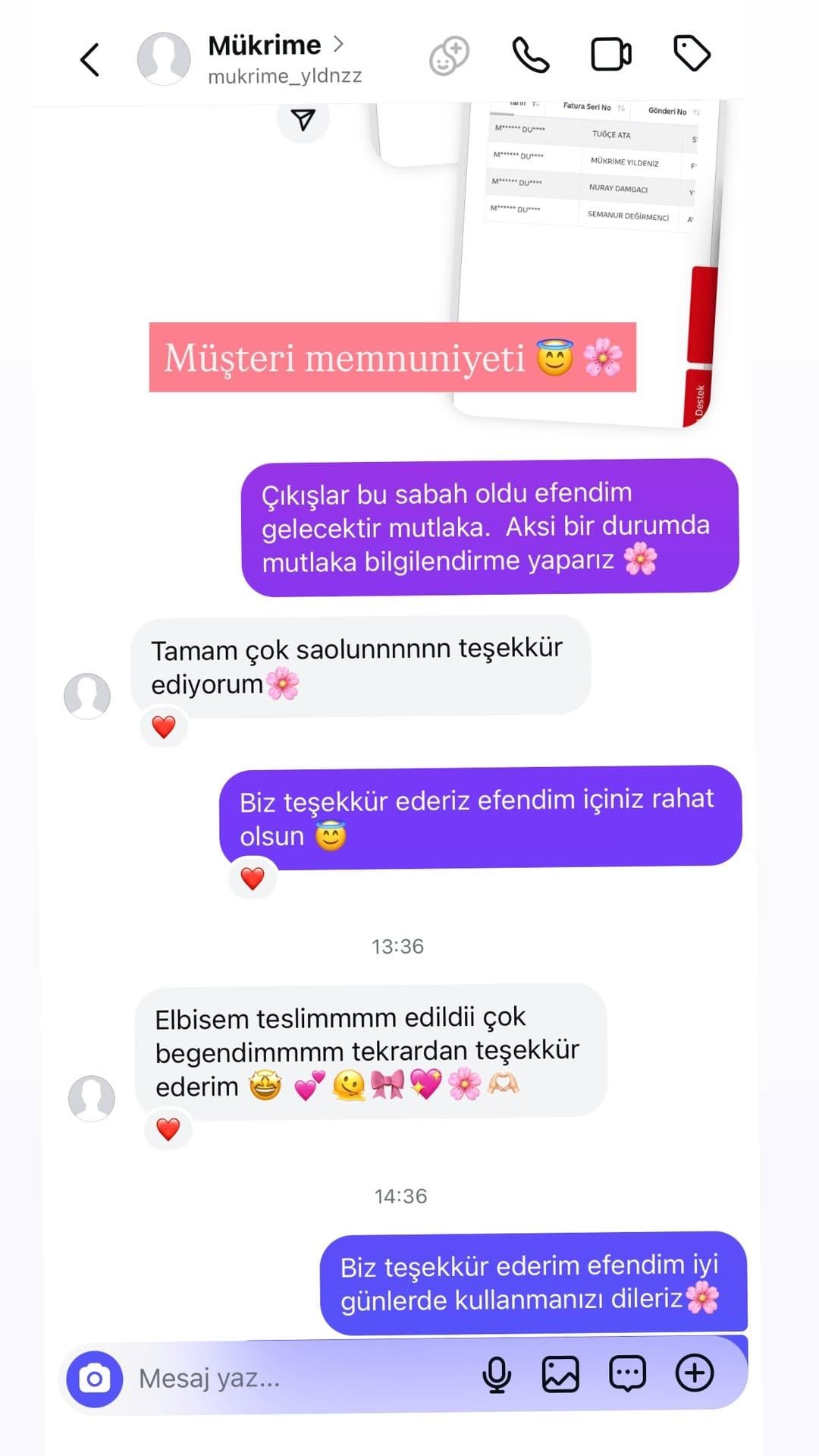Start a voice call with Mükrime
Image resolution: width=819 pixels, height=1456 pixels.
click(531, 53)
